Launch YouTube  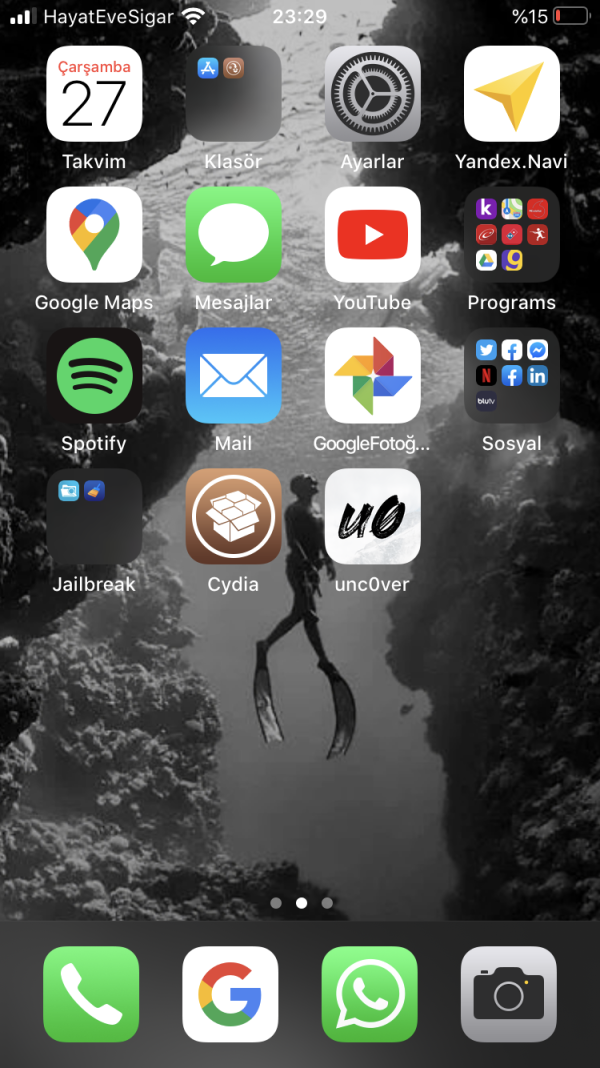click(372, 235)
